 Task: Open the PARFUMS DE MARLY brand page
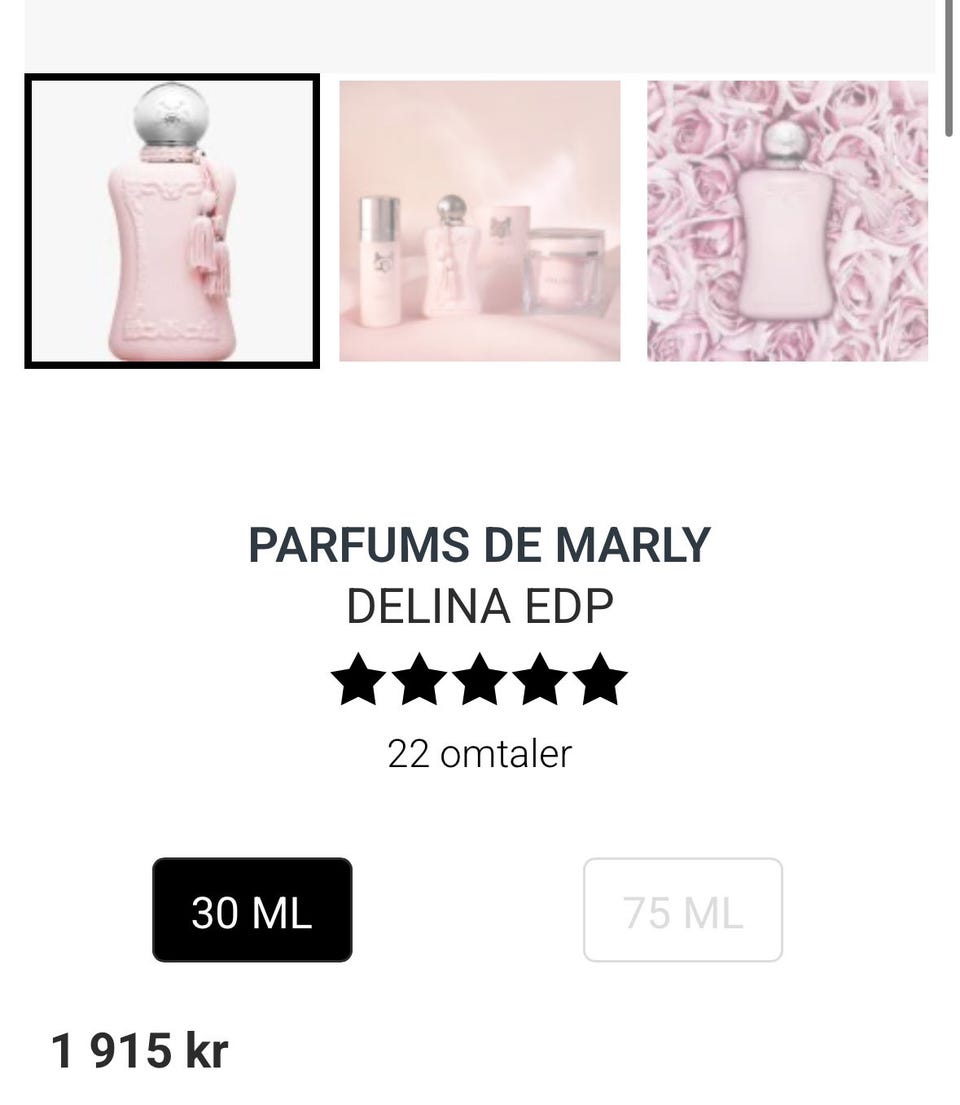[x=478, y=545]
